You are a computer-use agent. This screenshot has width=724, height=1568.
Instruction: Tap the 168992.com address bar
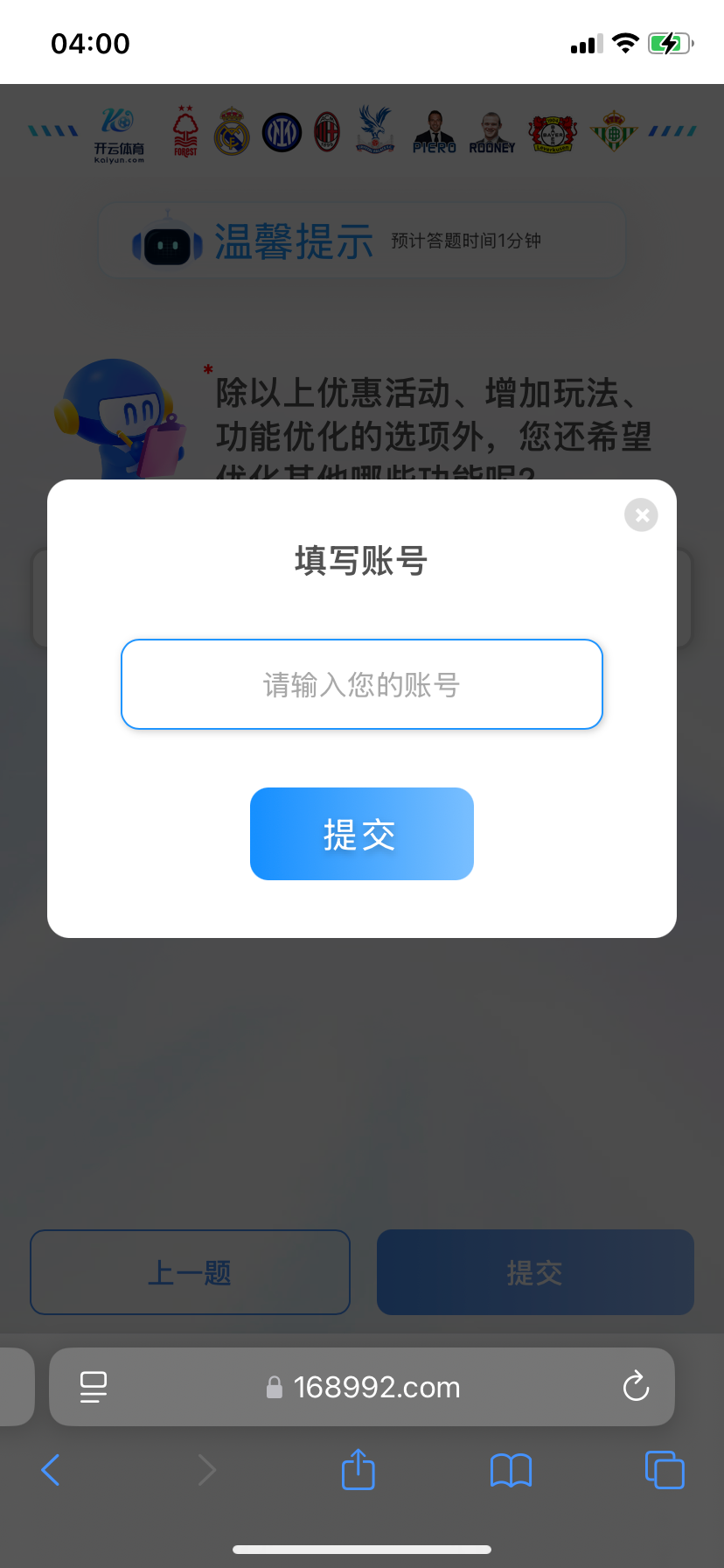pos(376,1387)
